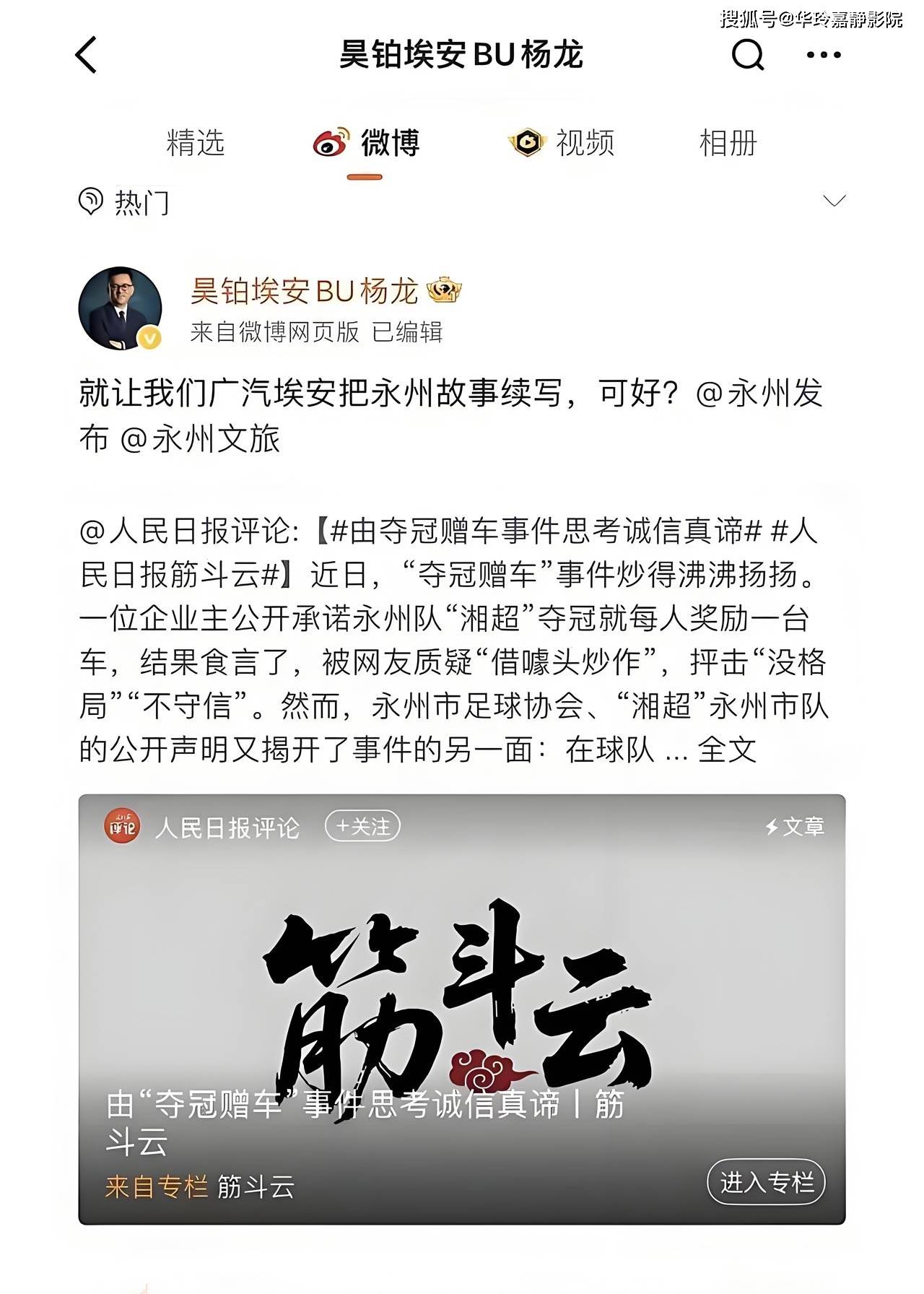Switch to the 精选 tab

click(x=195, y=143)
